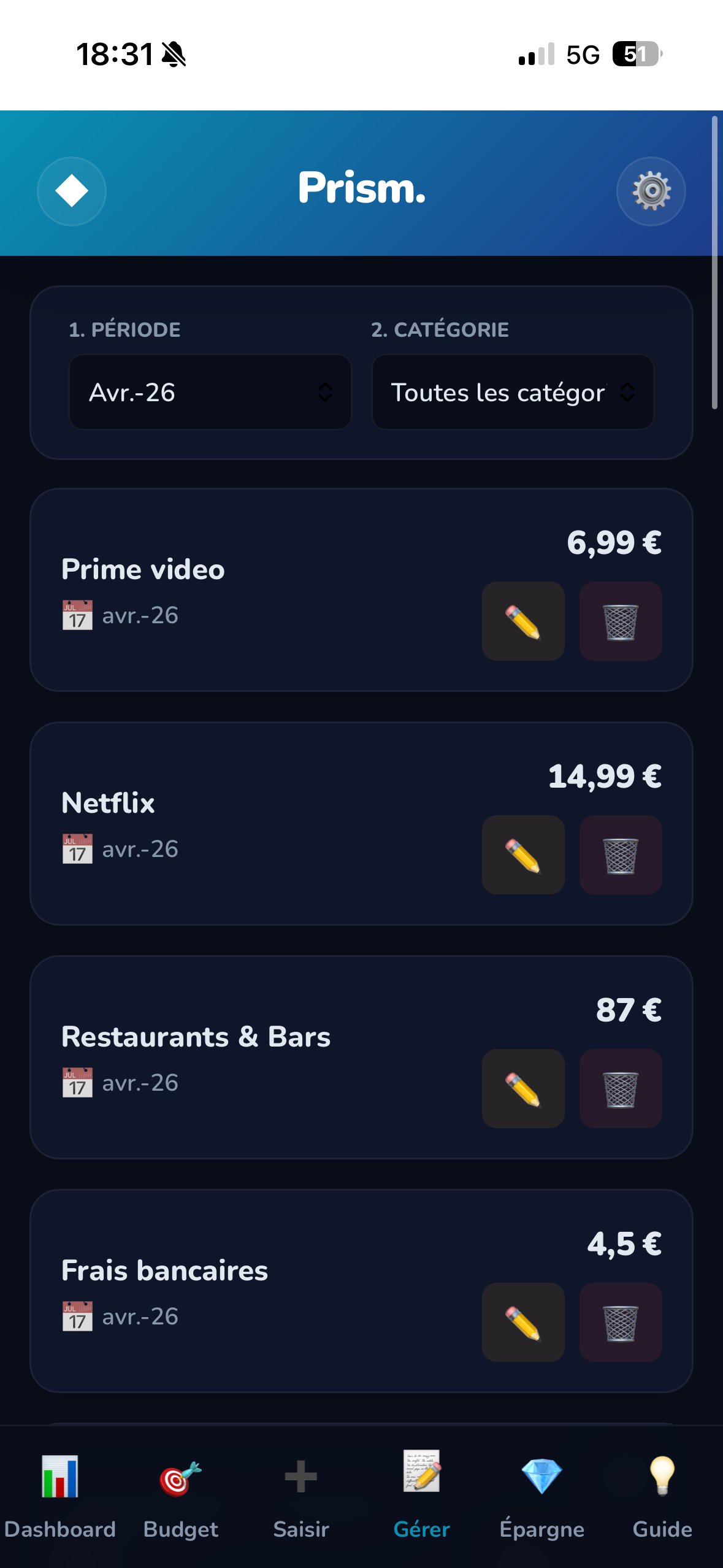
Task: Switch to the Dashboard tab
Action: [60, 1496]
